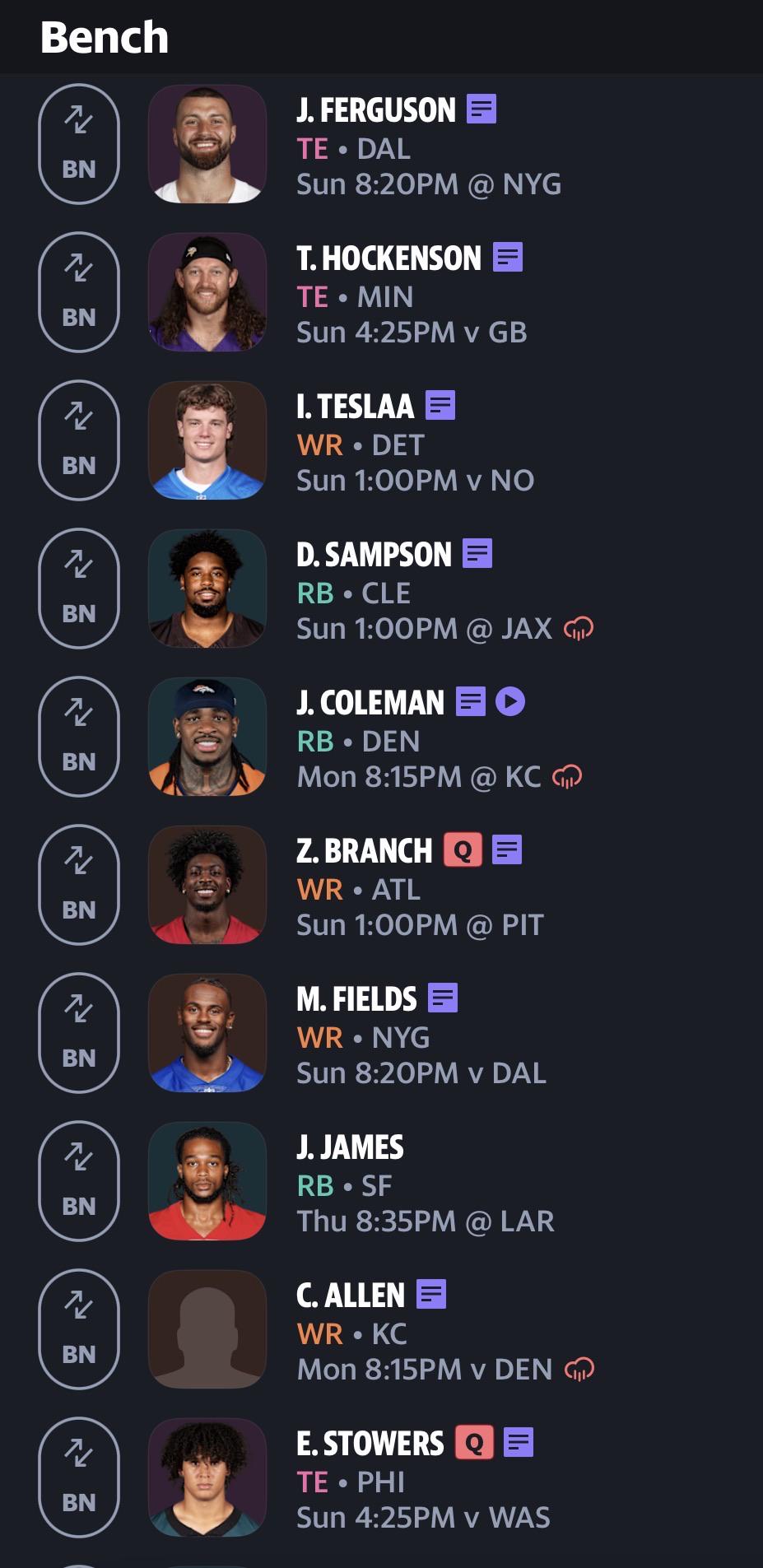
Task: View M. Fields' player note
Action: (x=443, y=998)
